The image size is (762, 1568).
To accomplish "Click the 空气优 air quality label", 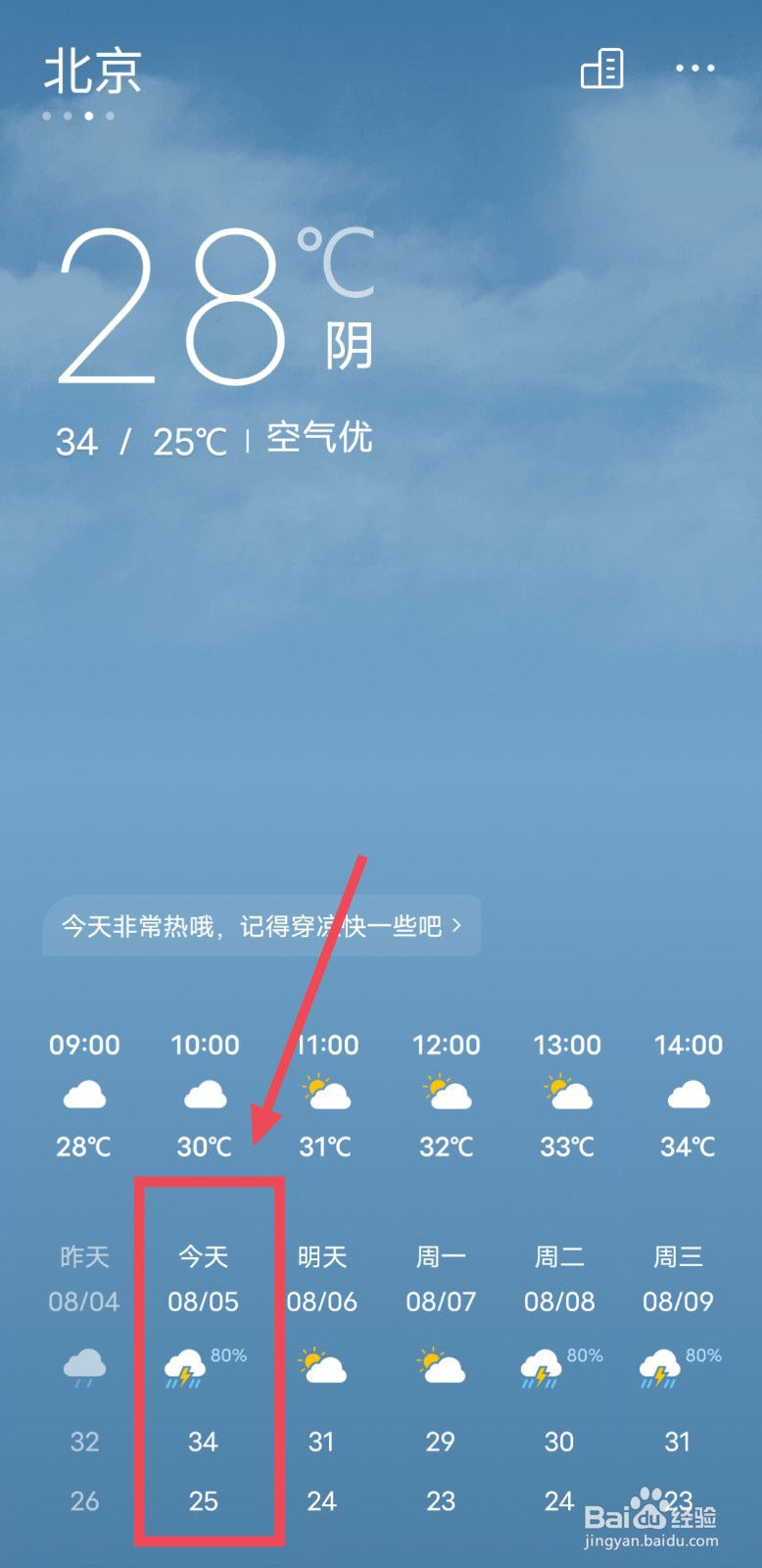I will pos(319,438).
